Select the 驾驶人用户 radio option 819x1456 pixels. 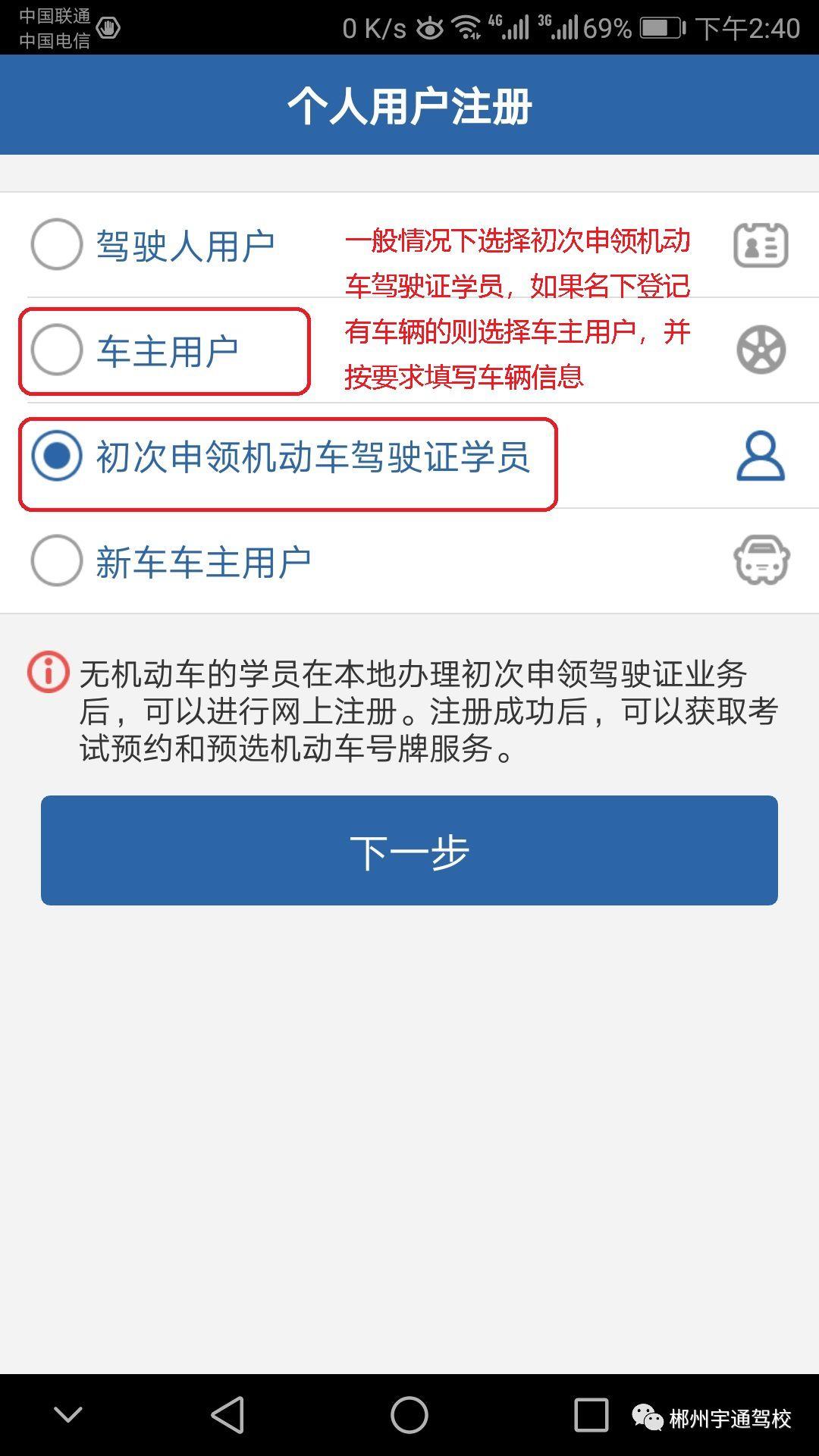click(57, 244)
